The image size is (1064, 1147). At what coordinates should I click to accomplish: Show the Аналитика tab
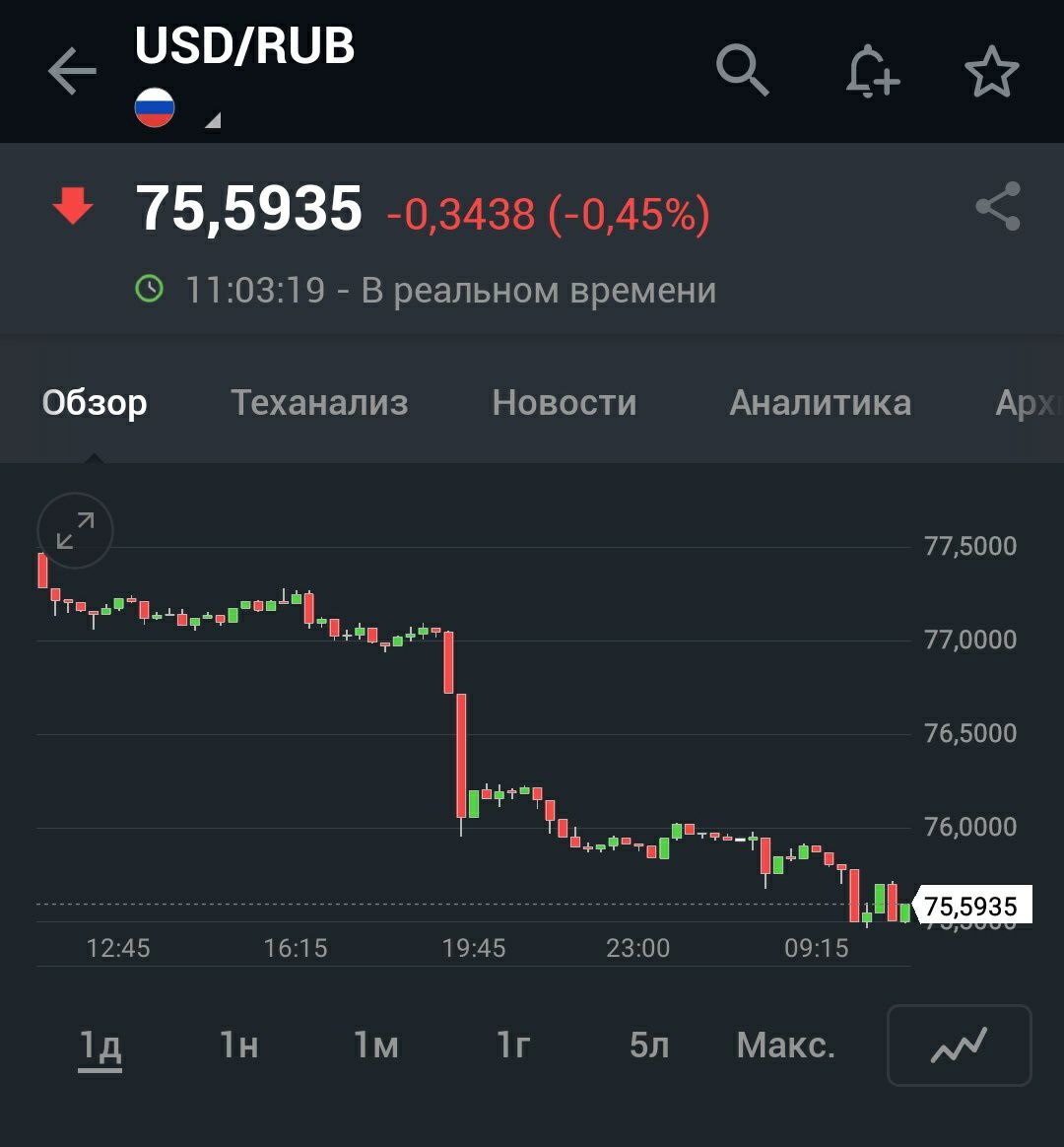point(820,402)
